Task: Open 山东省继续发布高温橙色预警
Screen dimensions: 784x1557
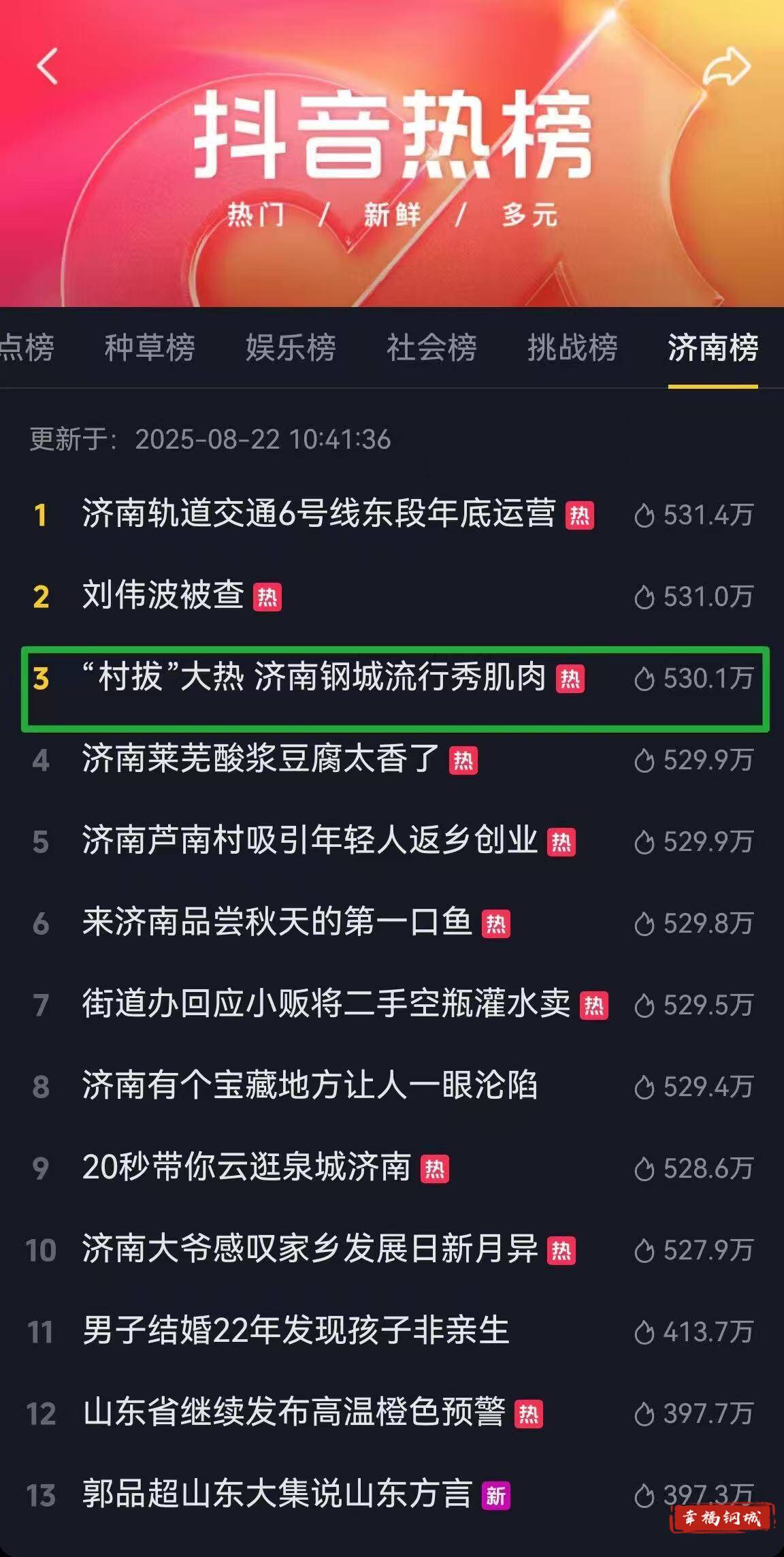Action: coord(294,1413)
